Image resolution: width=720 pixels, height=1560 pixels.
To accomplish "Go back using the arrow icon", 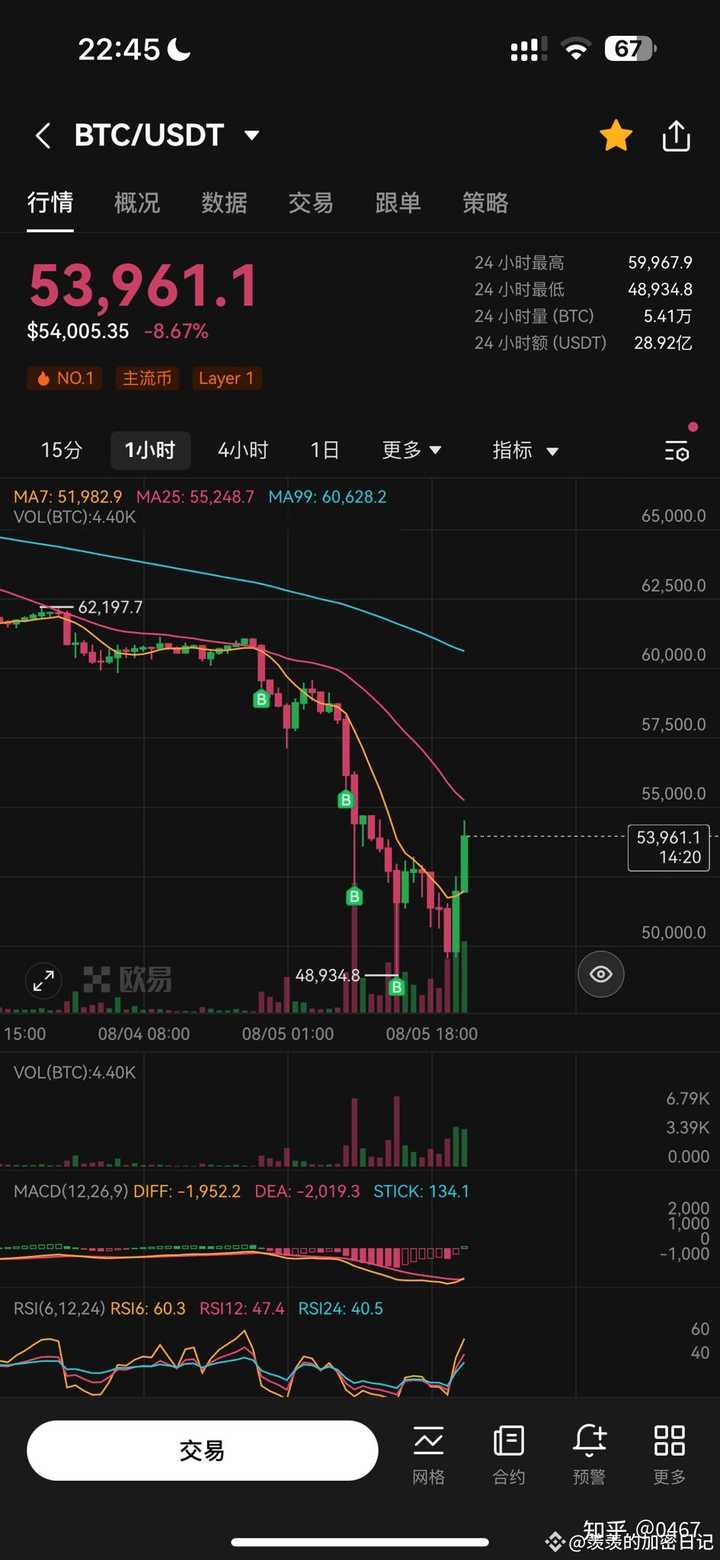I will click(x=42, y=136).
